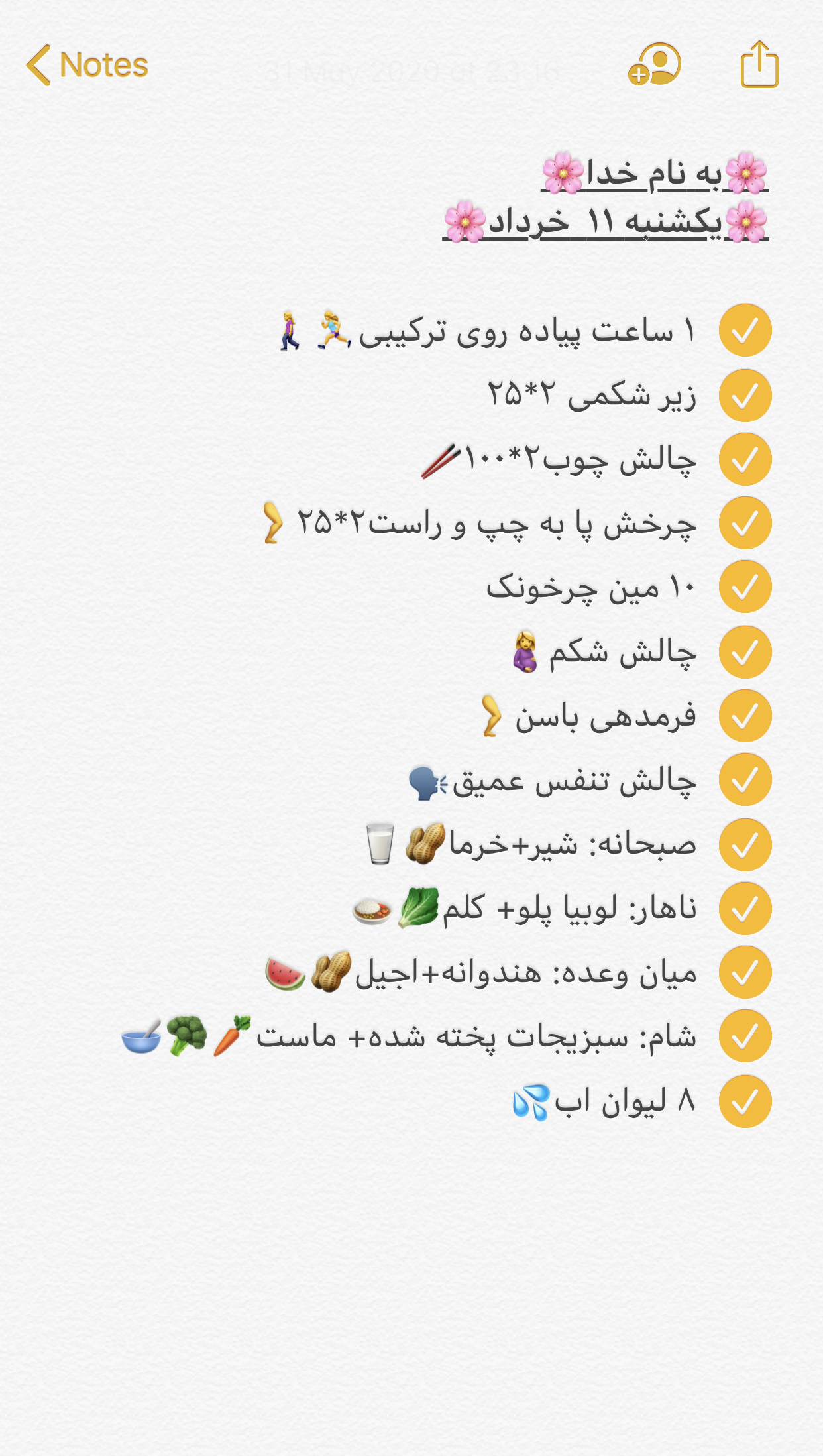
Task: Open the share sheet
Action: (x=759, y=65)
